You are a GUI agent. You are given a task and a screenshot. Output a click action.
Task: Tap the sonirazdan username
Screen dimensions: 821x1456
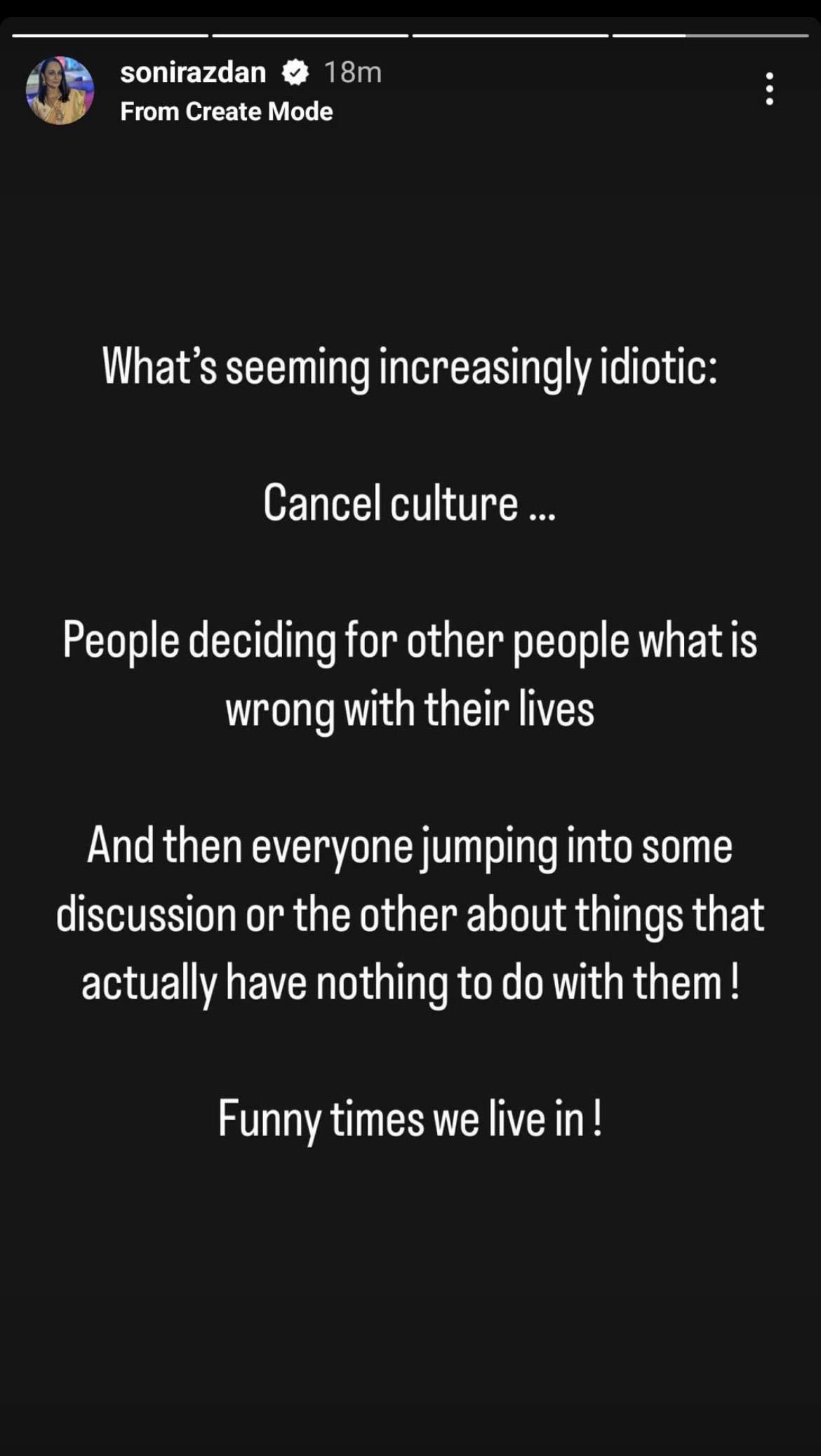coord(193,72)
